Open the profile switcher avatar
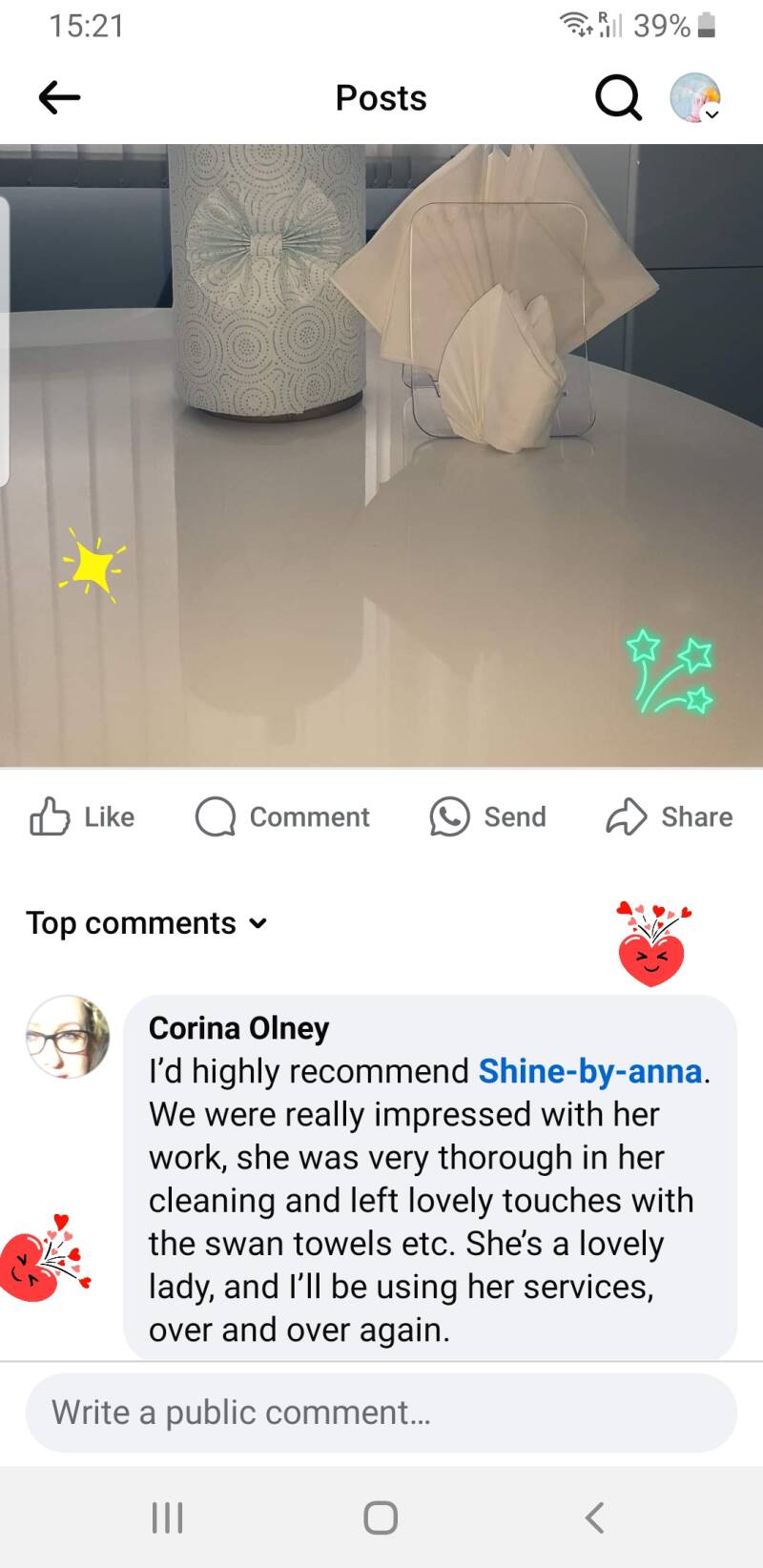This screenshot has height=1568, width=763. tap(695, 97)
